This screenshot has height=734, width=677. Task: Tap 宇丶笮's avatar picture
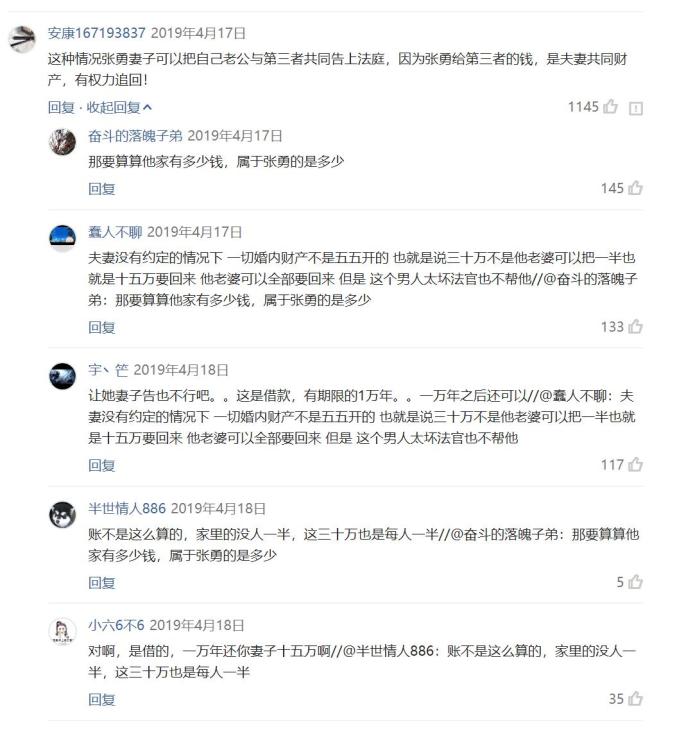coord(62,375)
